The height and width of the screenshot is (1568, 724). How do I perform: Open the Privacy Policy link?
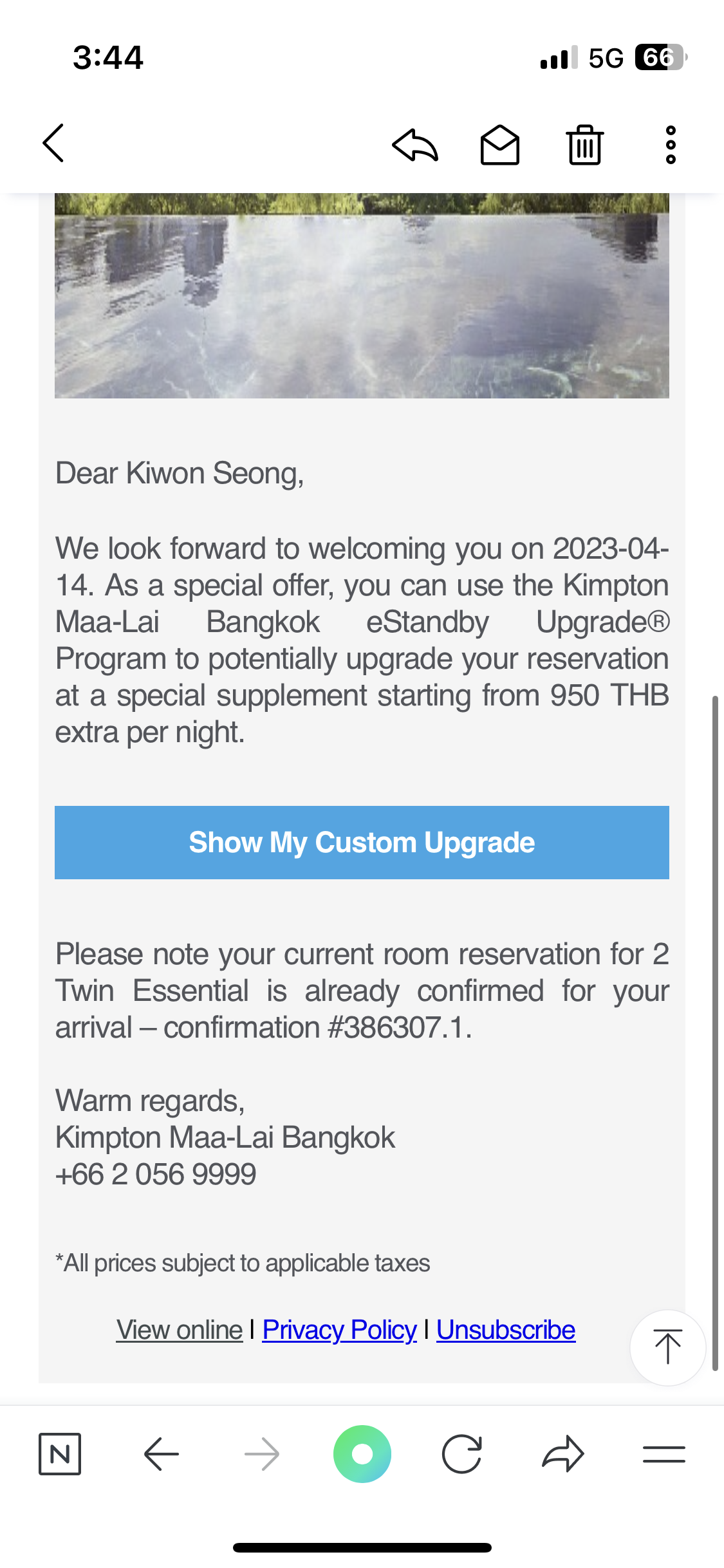pos(340,1330)
